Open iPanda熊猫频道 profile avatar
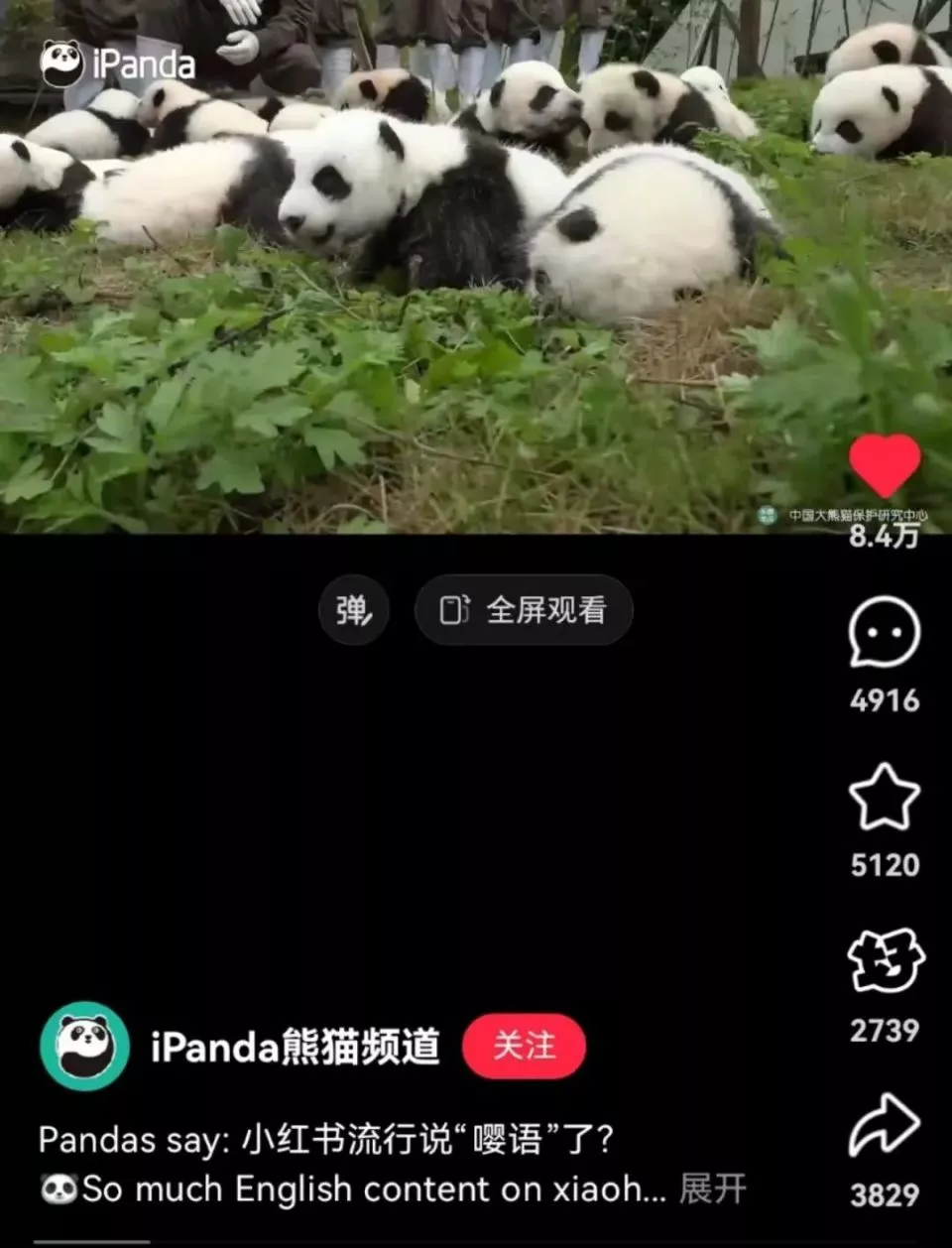 pos(84,1046)
